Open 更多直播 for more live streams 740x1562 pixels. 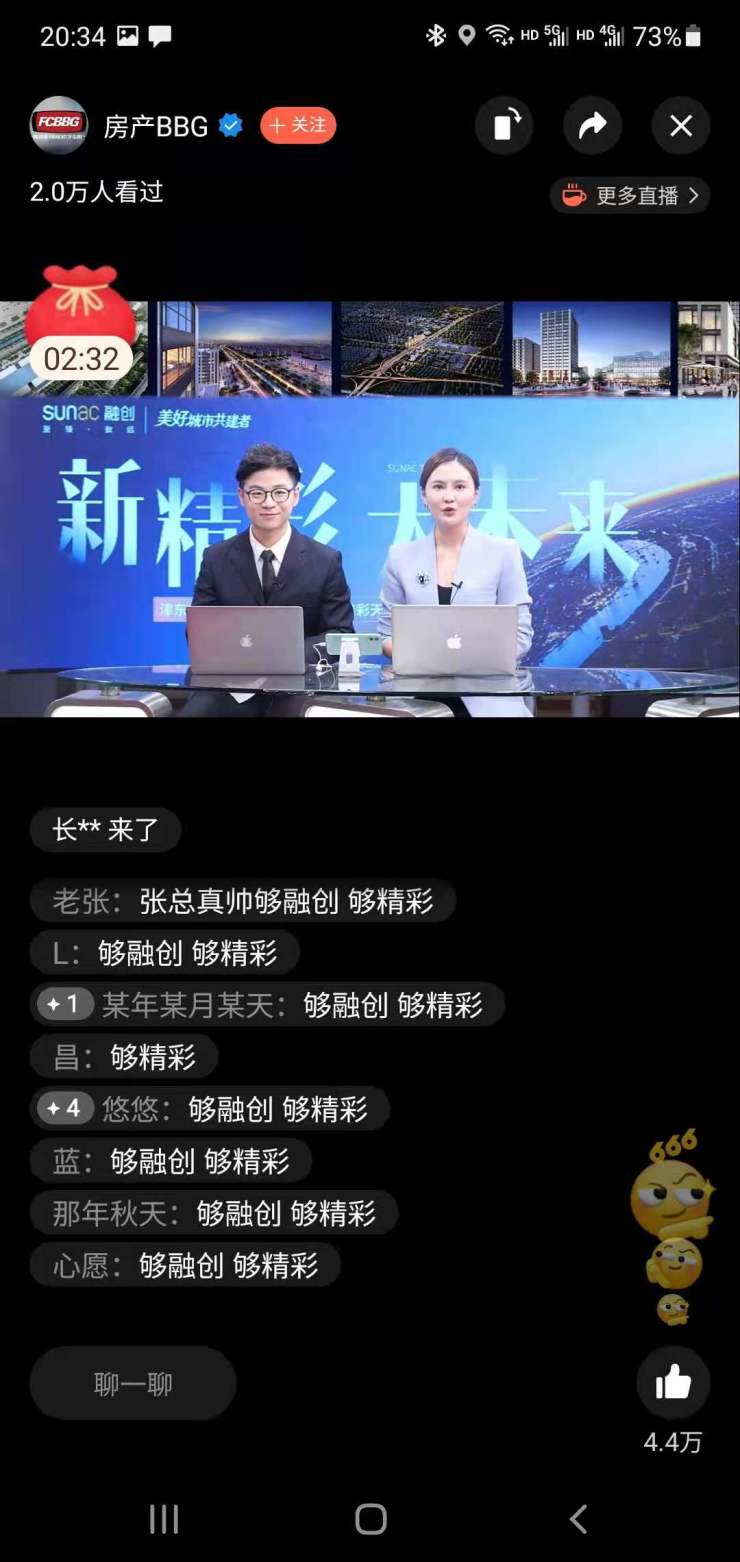(x=630, y=196)
